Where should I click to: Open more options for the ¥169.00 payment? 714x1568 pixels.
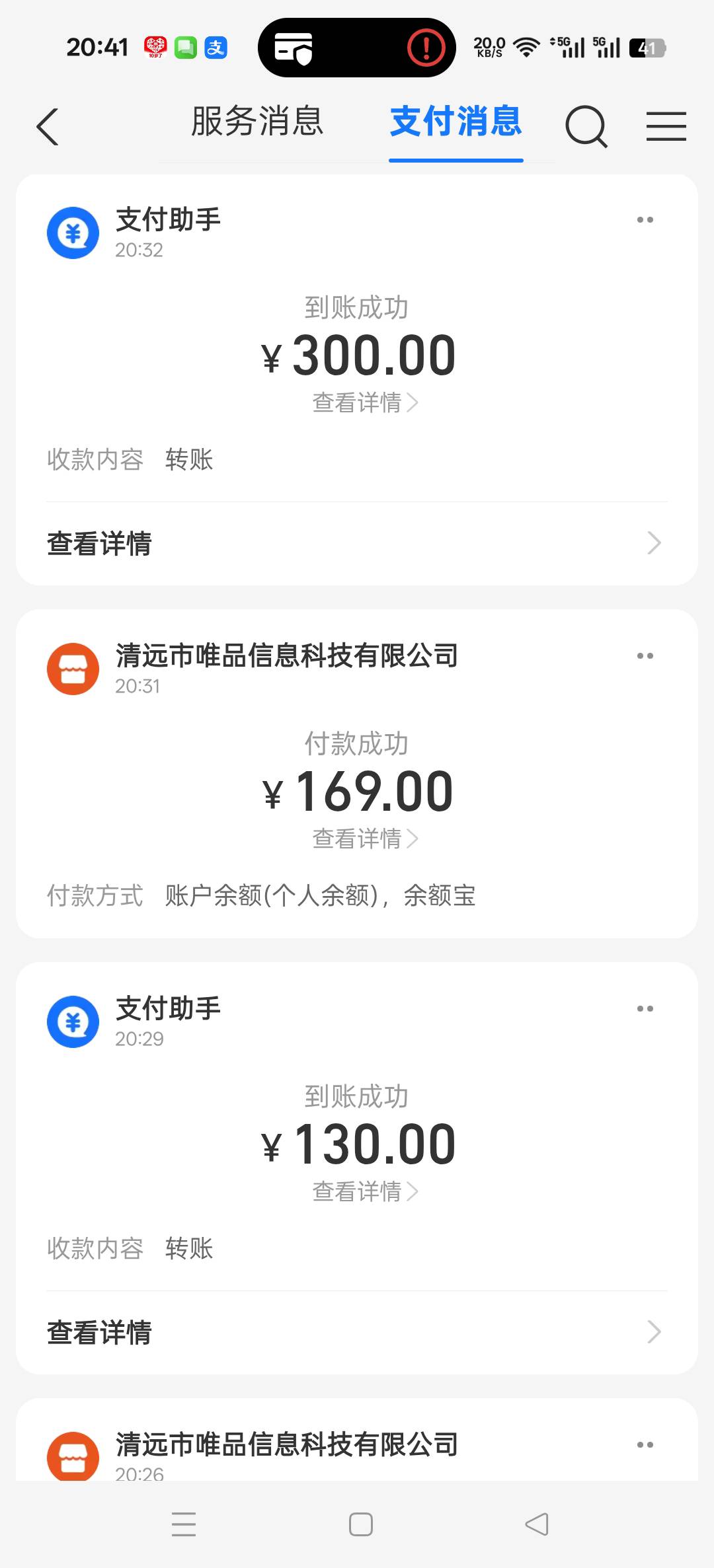tap(645, 656)
